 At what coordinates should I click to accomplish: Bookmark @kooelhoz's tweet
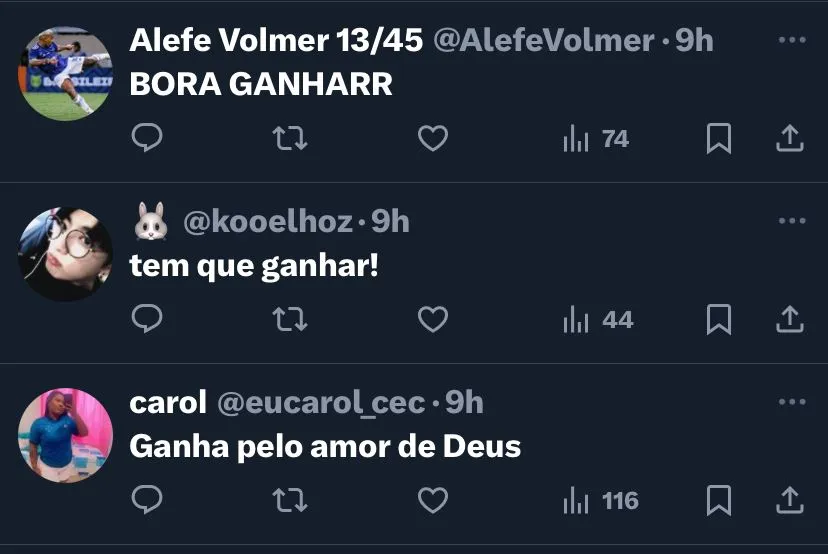(x=718, y=320)
